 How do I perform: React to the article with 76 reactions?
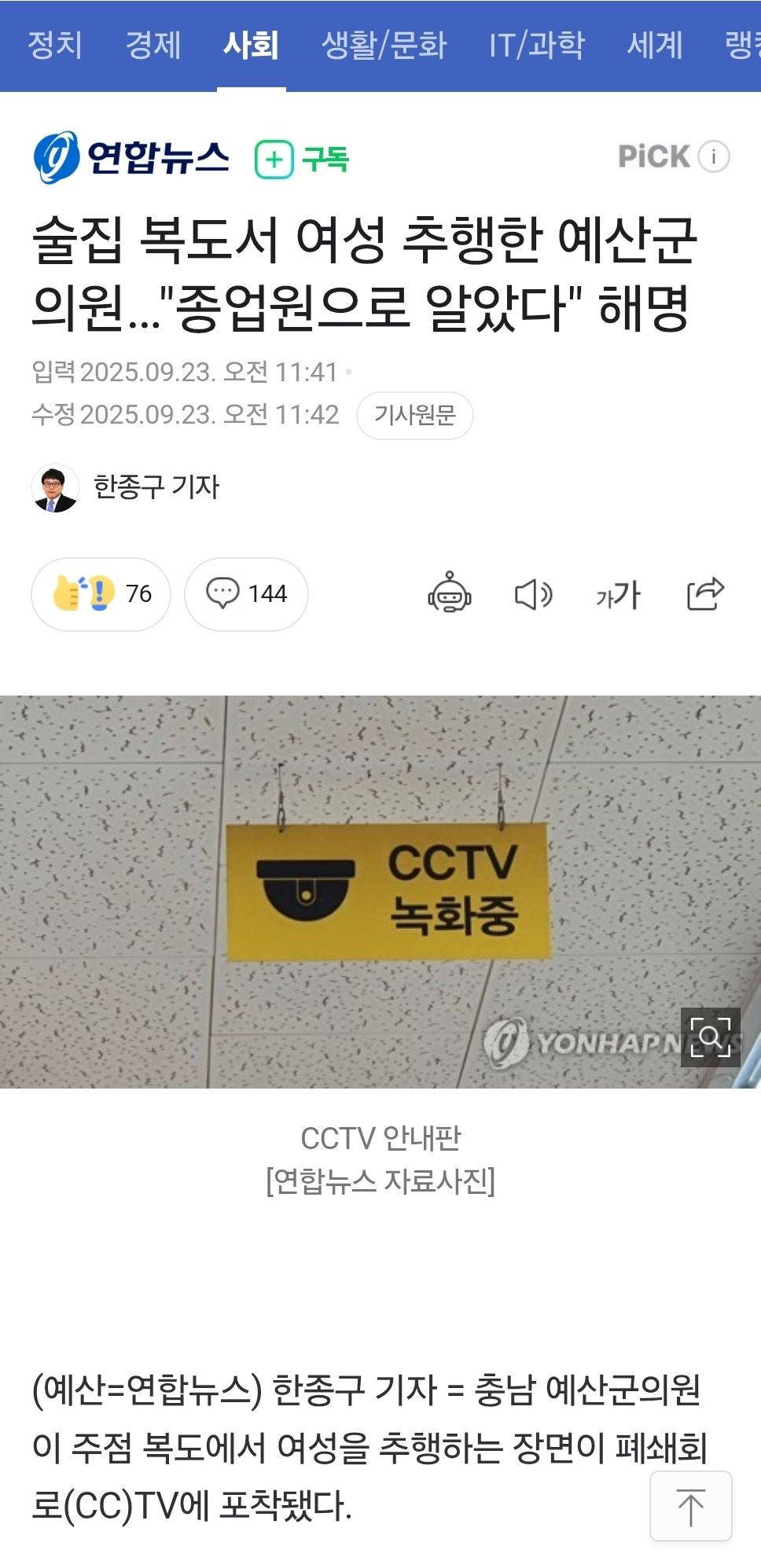click(x=101, y=594)
